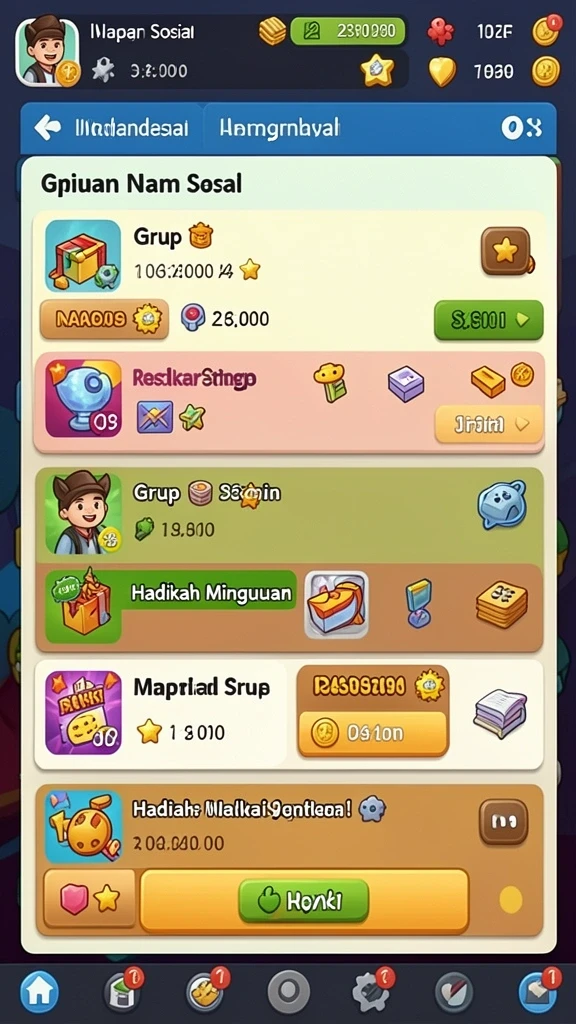Tap the green Honki button
This screenshot has width=576, height=1024.
coord(304,901)
